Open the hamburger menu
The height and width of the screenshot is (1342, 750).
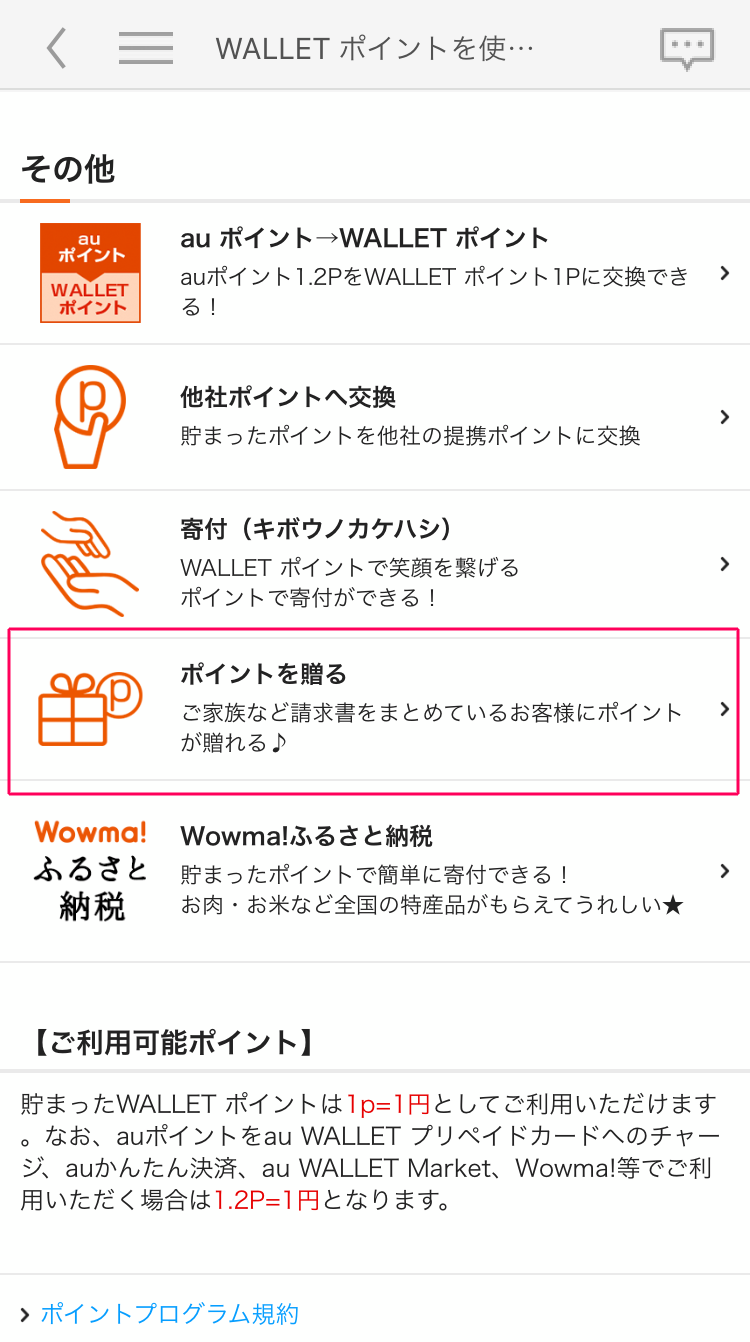coord(145,48)
